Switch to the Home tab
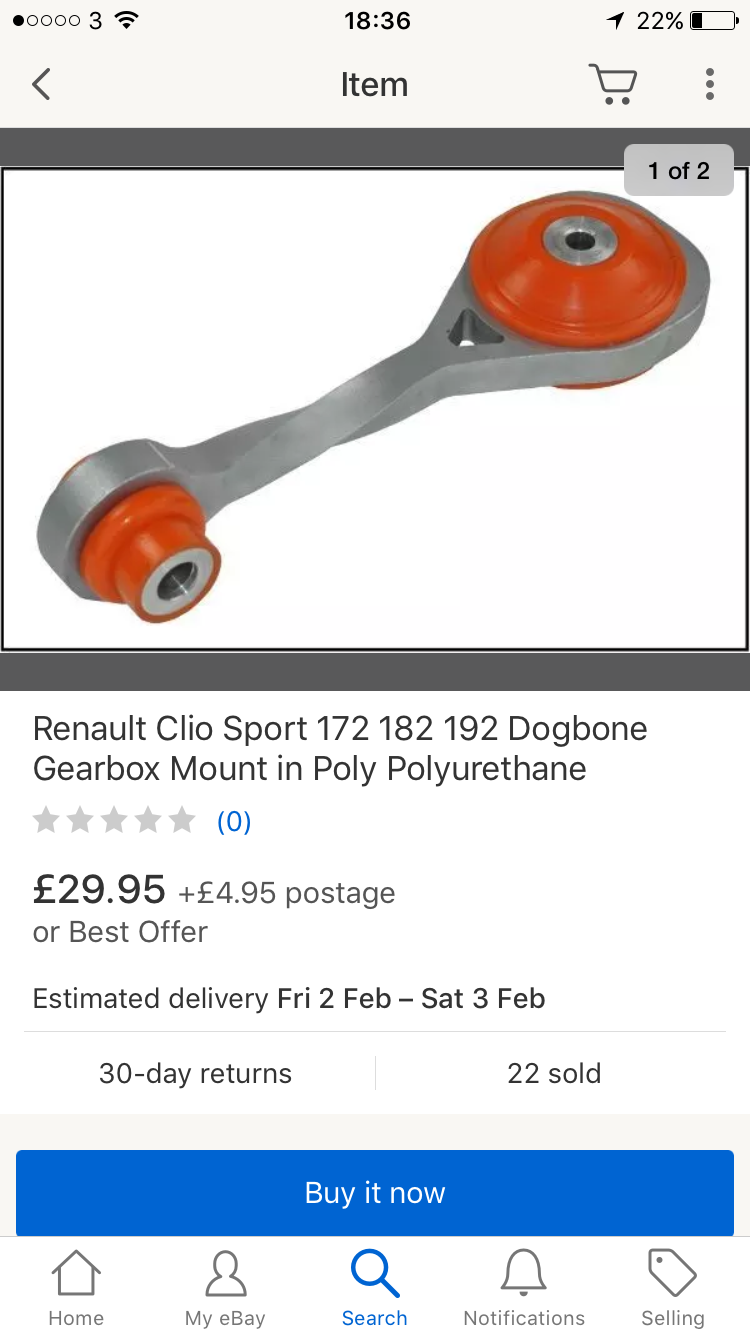This screenshot has height=1334, width=750. (x=76, y=1288)
